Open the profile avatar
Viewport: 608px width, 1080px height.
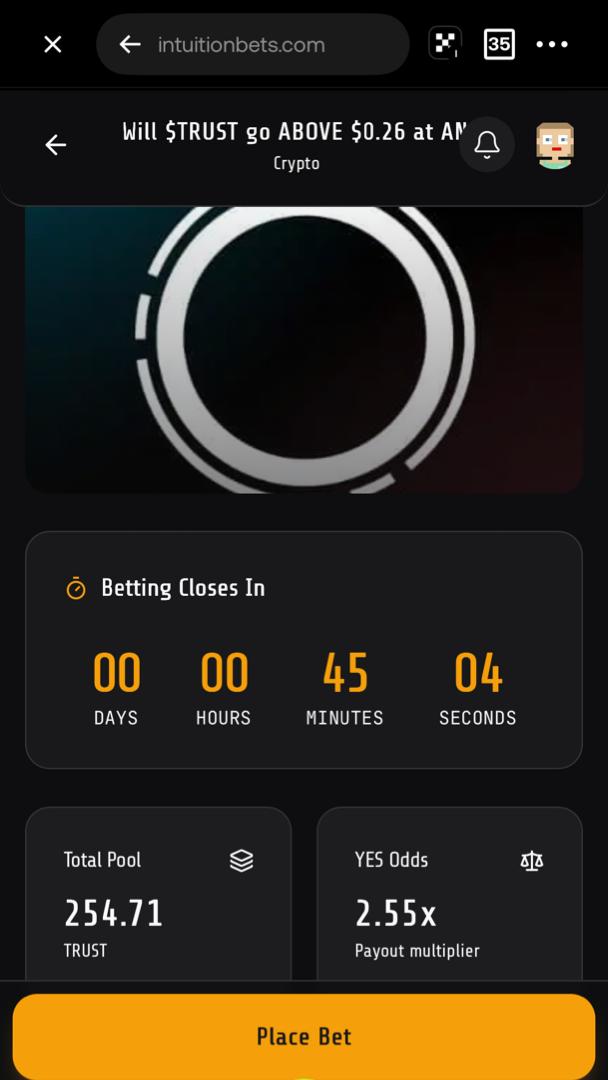554,145
